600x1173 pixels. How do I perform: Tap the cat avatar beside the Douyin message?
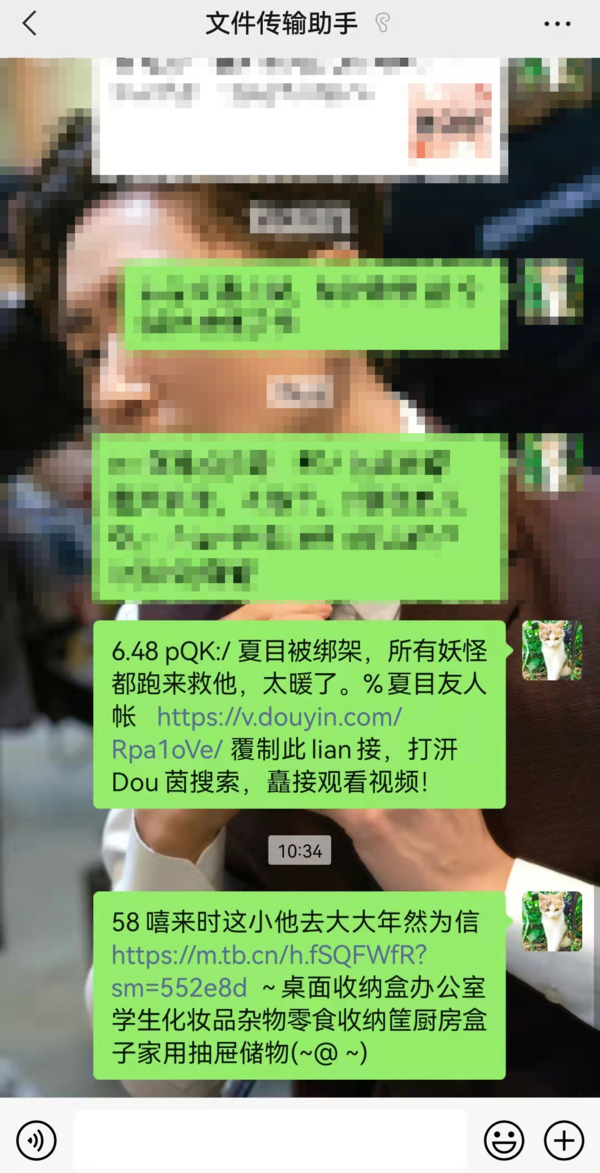click(551, 651)
